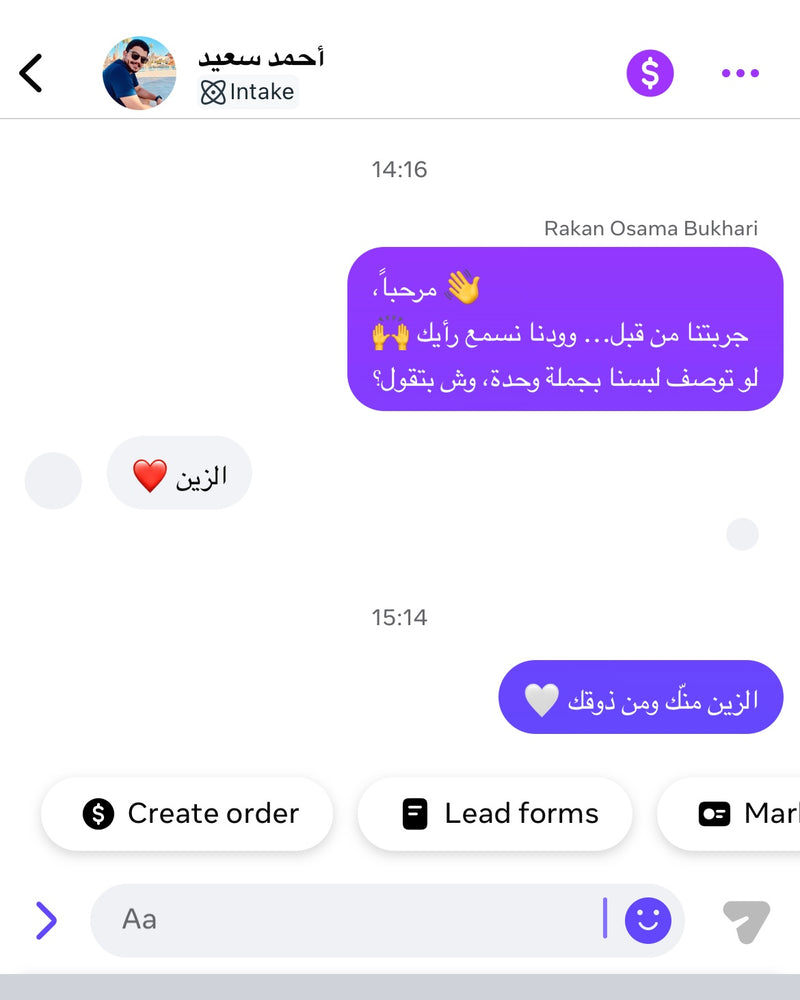
Task: Go back to the conversation list
Action: tap(32, 73)
